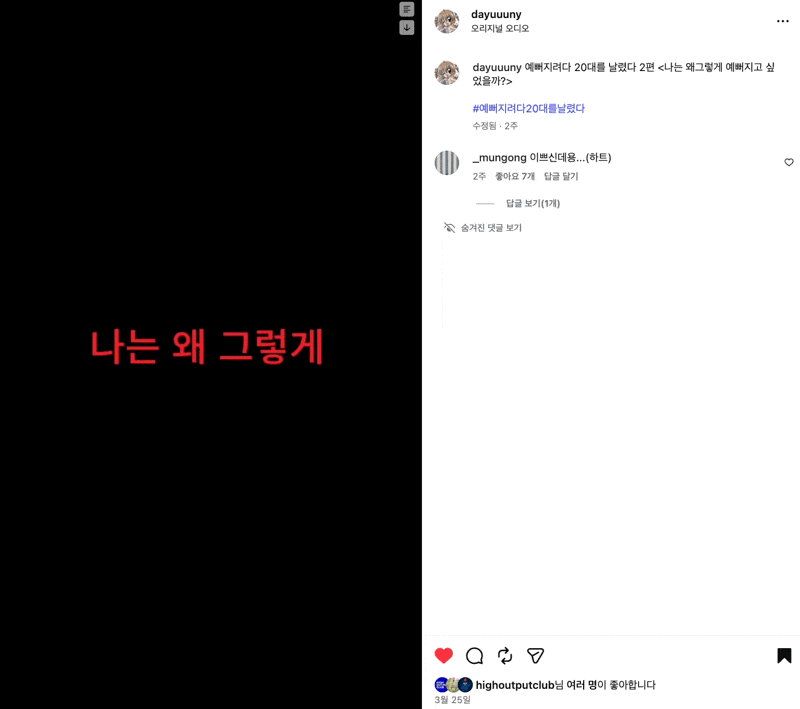The image size is (800, 709).
Task: Open _mungong's profile picture
Action: point(447,163)
